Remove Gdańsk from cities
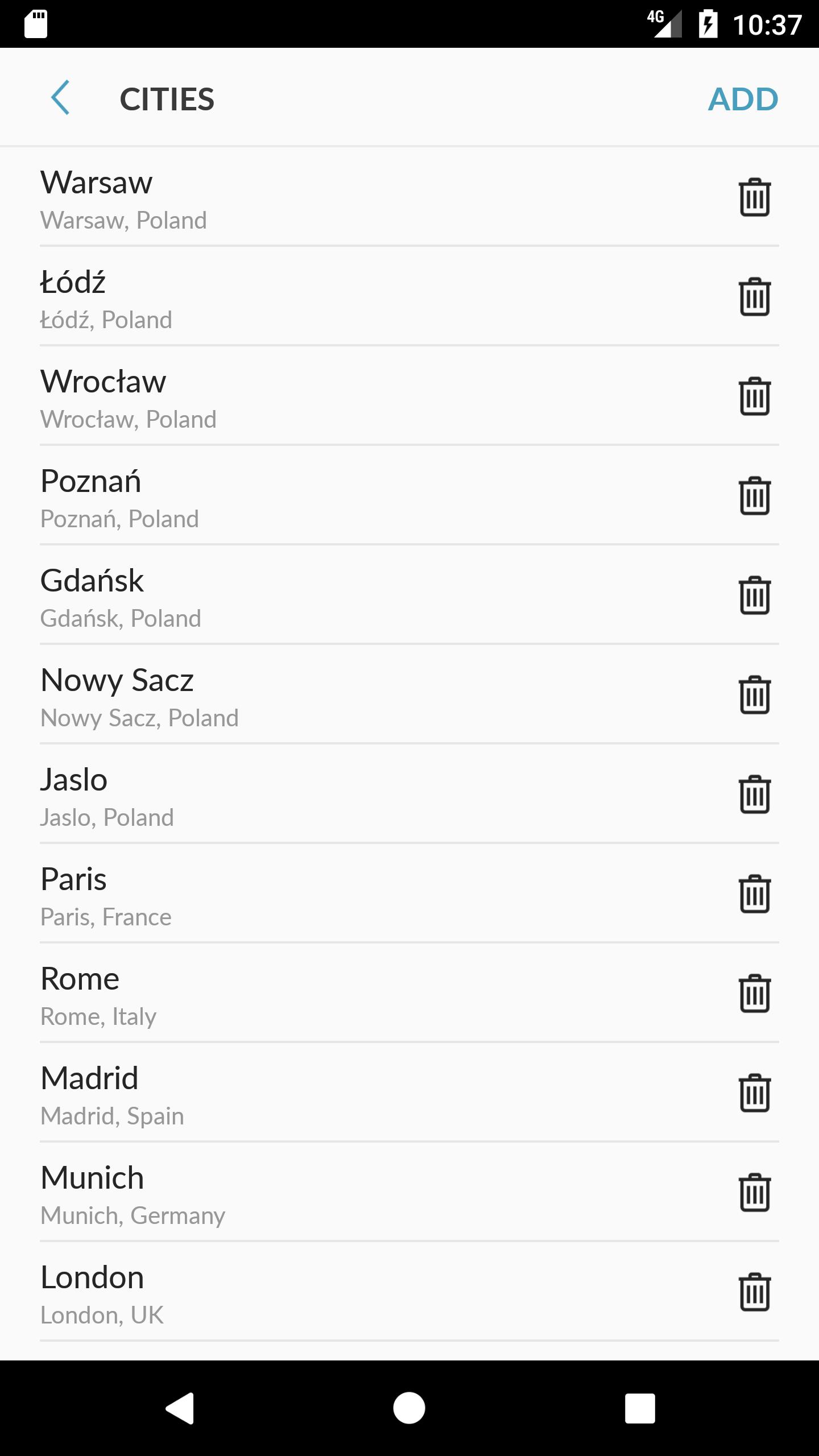Viewport: 819px width, 1456px height. click(755, 595)
